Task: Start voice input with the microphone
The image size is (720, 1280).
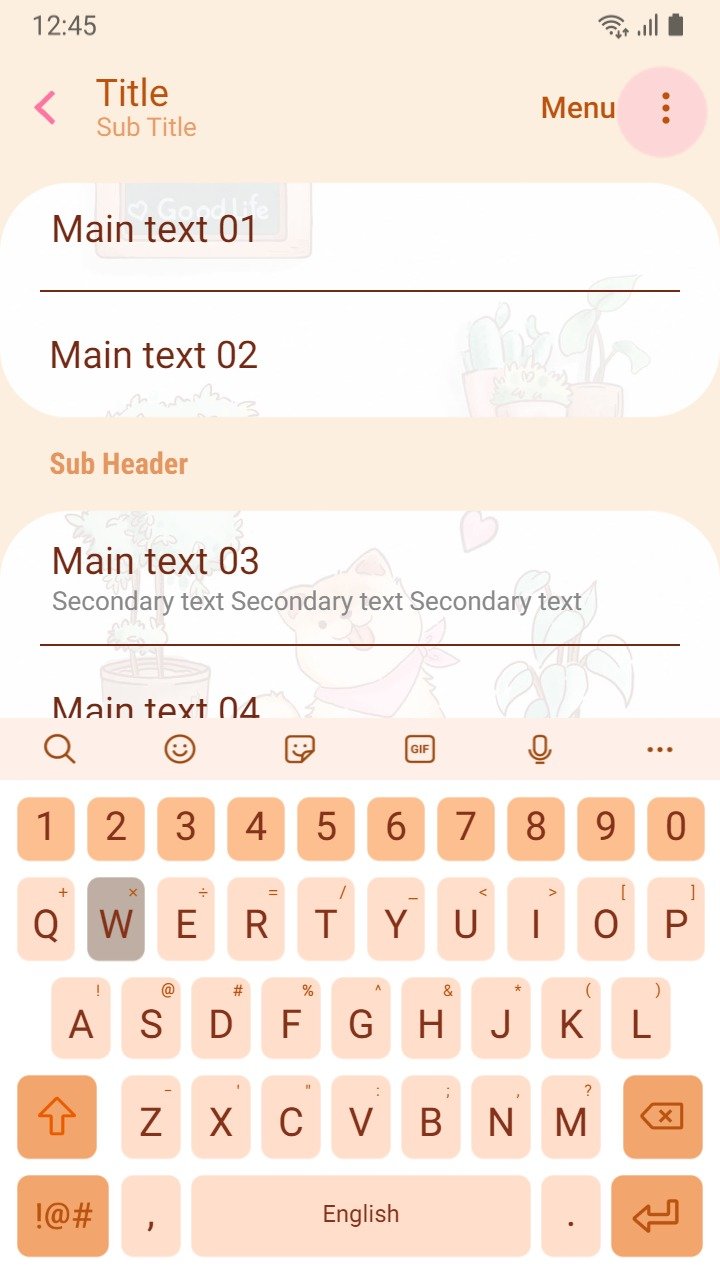Action: click(540, 749)
